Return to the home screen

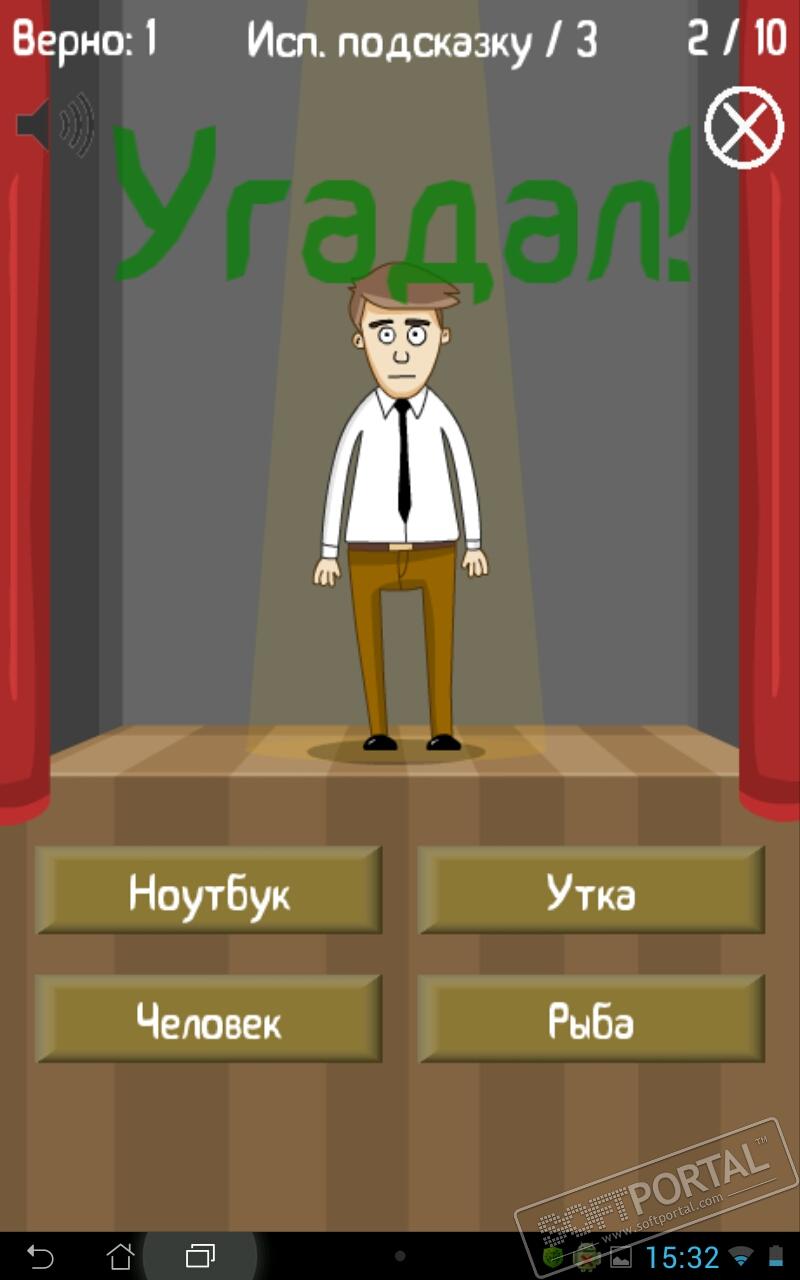[120, 1255]
